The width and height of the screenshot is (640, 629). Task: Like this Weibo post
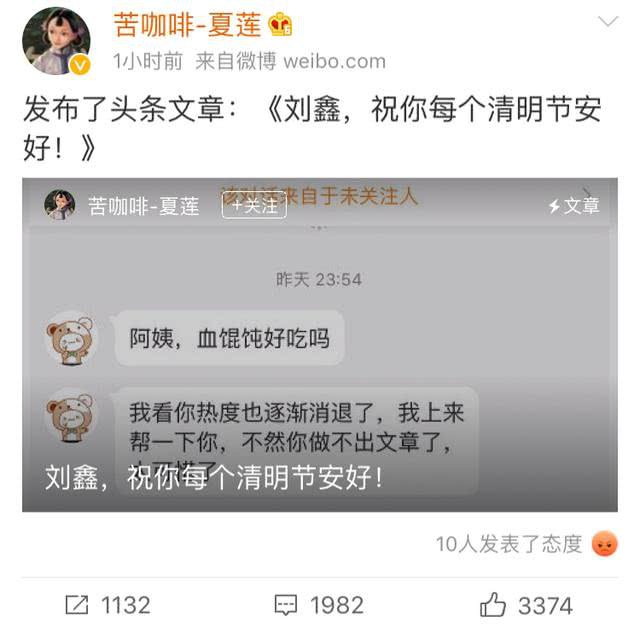click(x=527, y=604)
